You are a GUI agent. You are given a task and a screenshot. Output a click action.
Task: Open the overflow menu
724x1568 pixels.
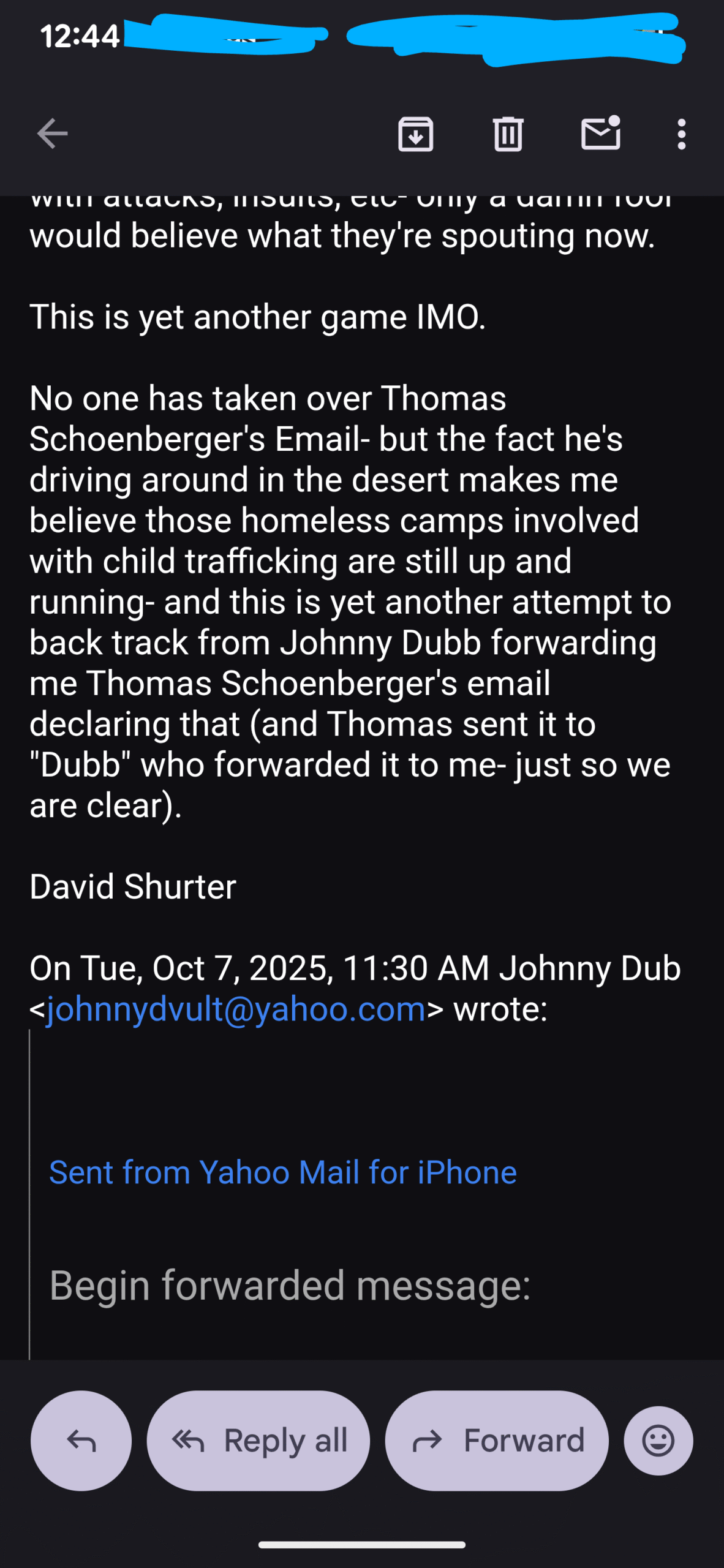(x=681, y=134)
